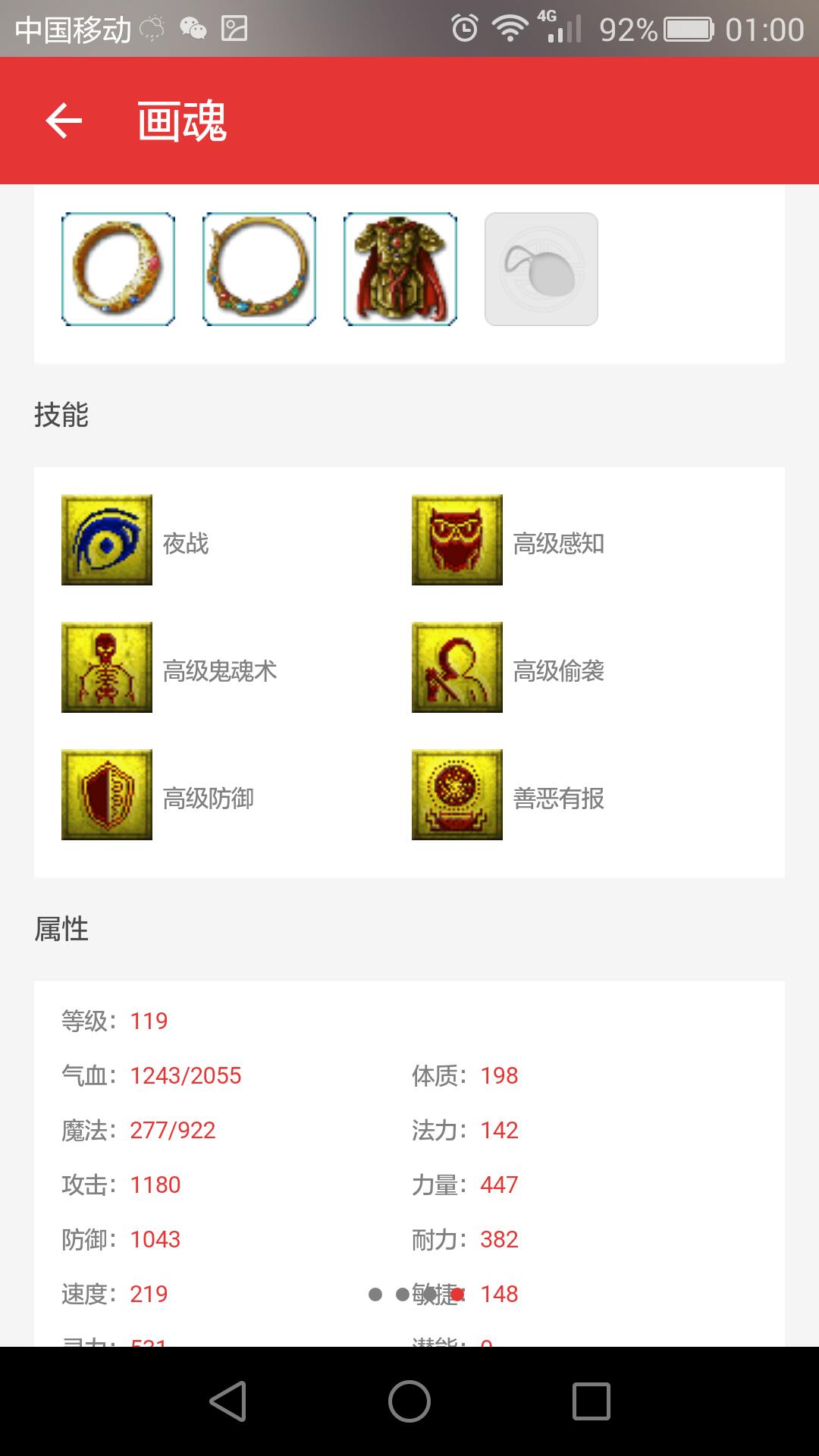Tap the system home button
This screenshot has width=819, height=1456.
[x=409, y=1401]
